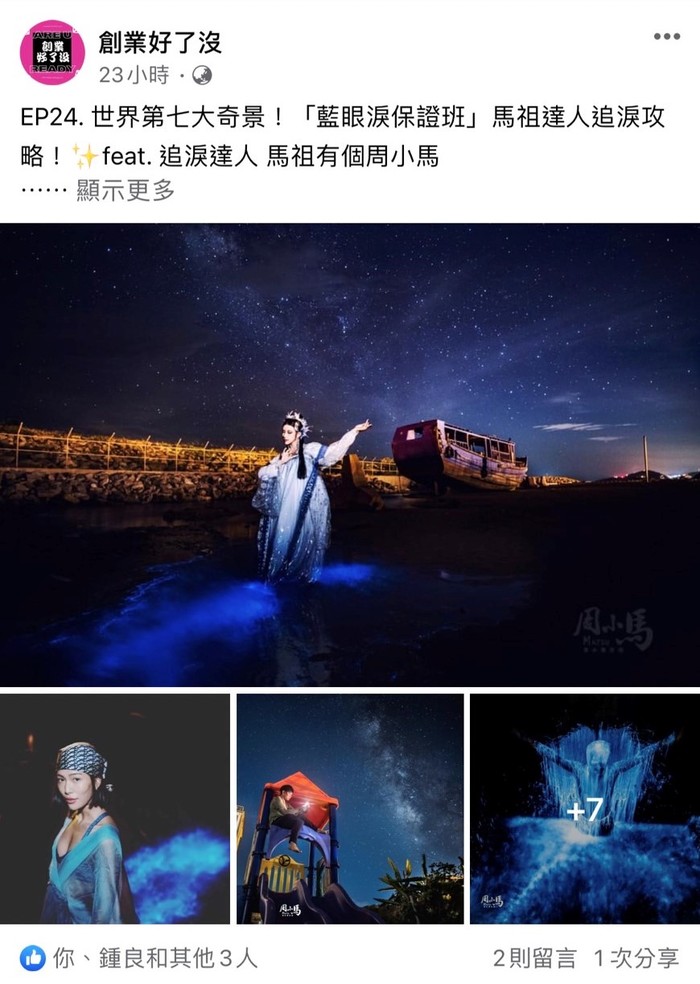Viewport: 700px width, 984px height.
Task: Open the Milky Way playground photo
Action: pyautogui.click(x=350, y=808)
